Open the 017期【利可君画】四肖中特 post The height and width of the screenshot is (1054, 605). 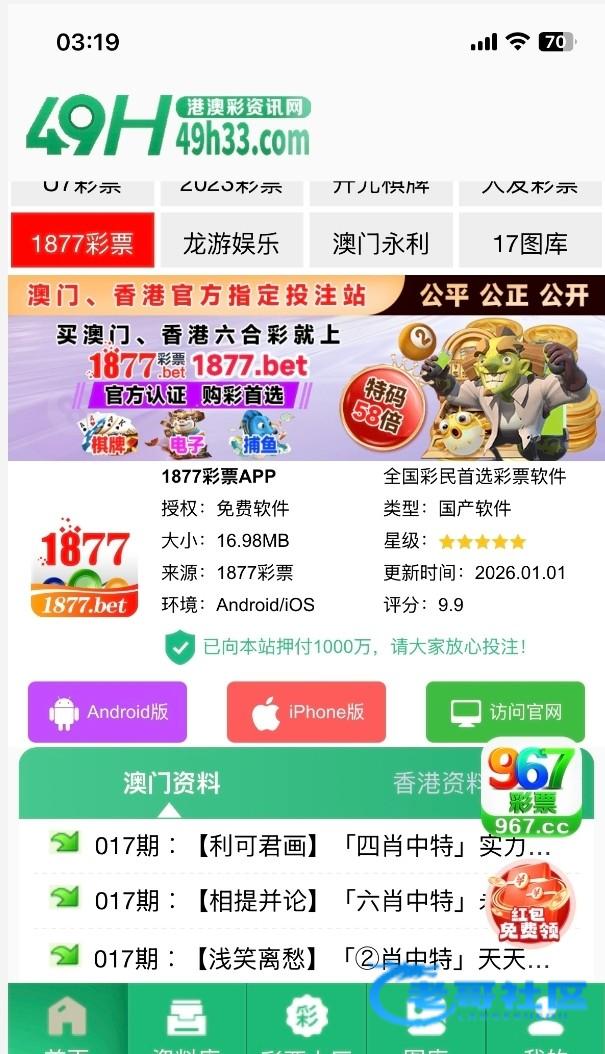pyautogui.click(x=300, y=846)
